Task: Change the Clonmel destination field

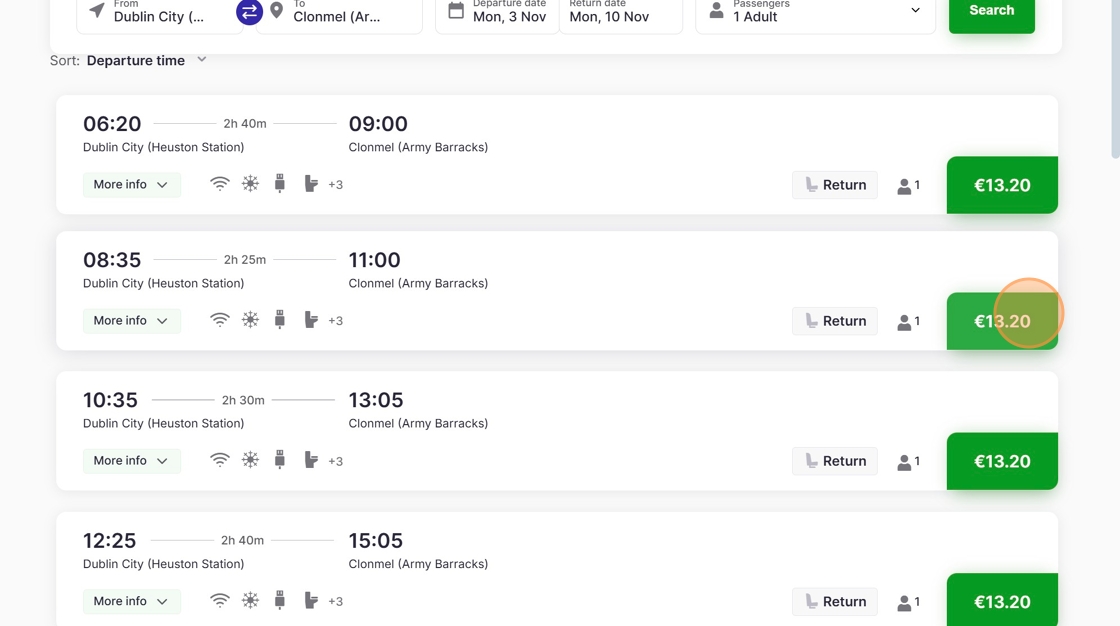Action: tap(340, 15)
